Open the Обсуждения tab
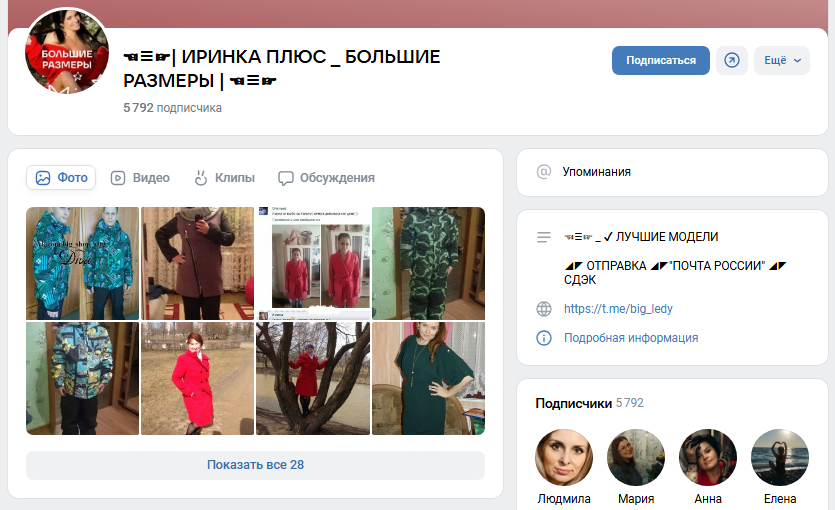 click(327, 178)
